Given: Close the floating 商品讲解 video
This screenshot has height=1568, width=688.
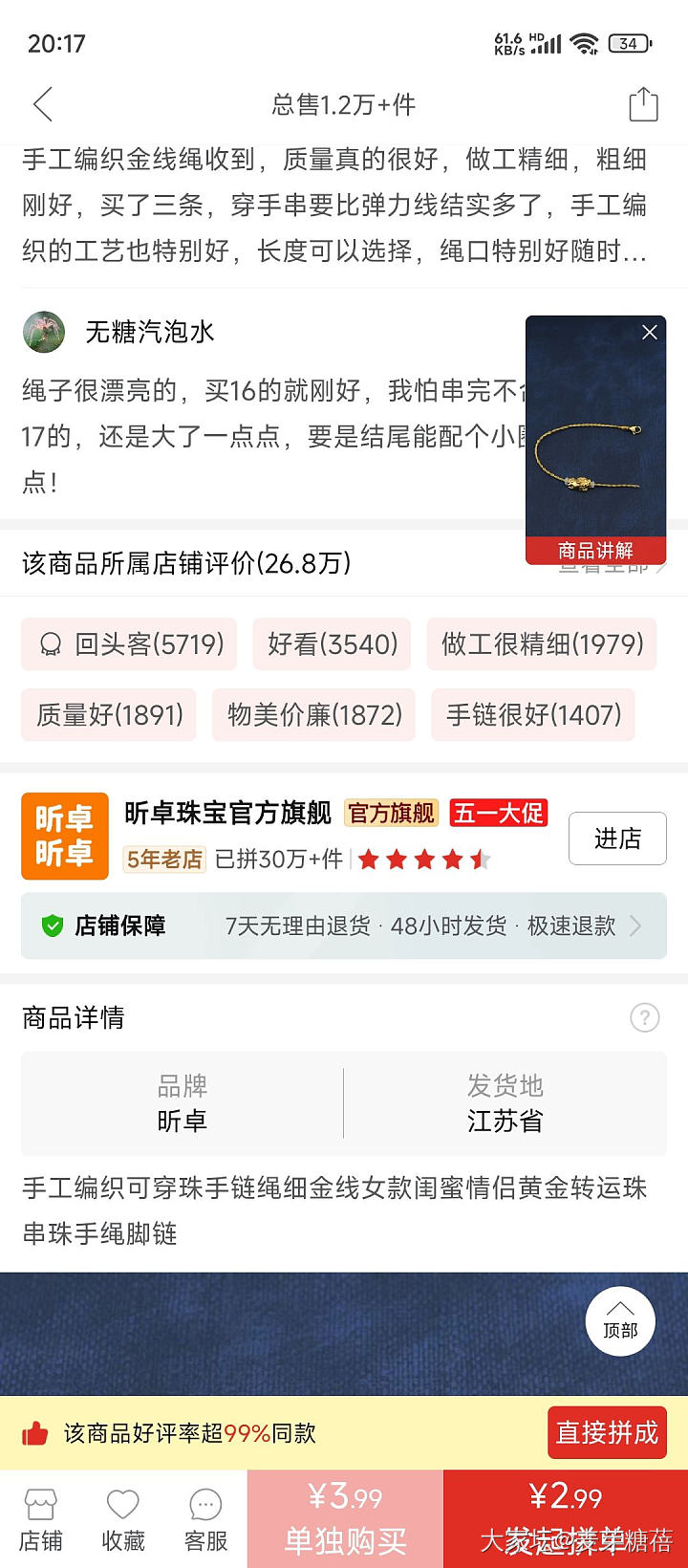Looking at the screenshot, I should click(x=650, y=333).
